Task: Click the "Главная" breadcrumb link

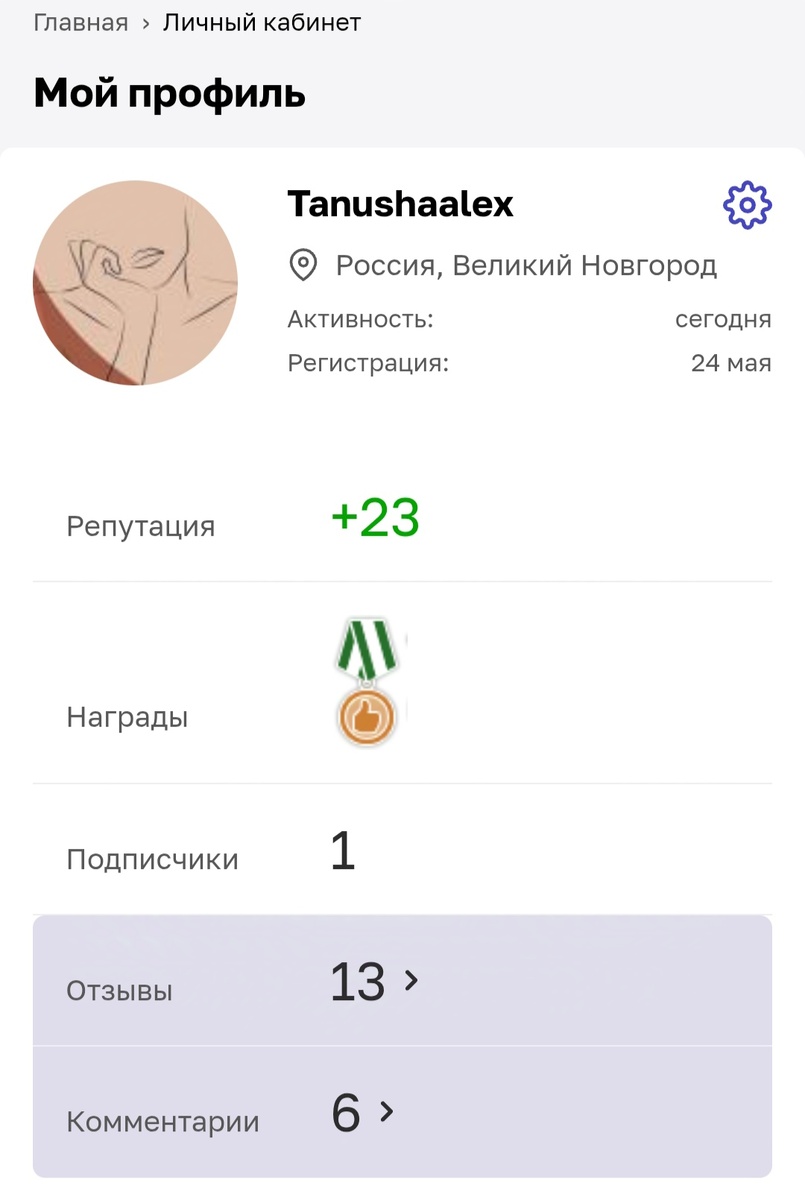Action: 79,22
